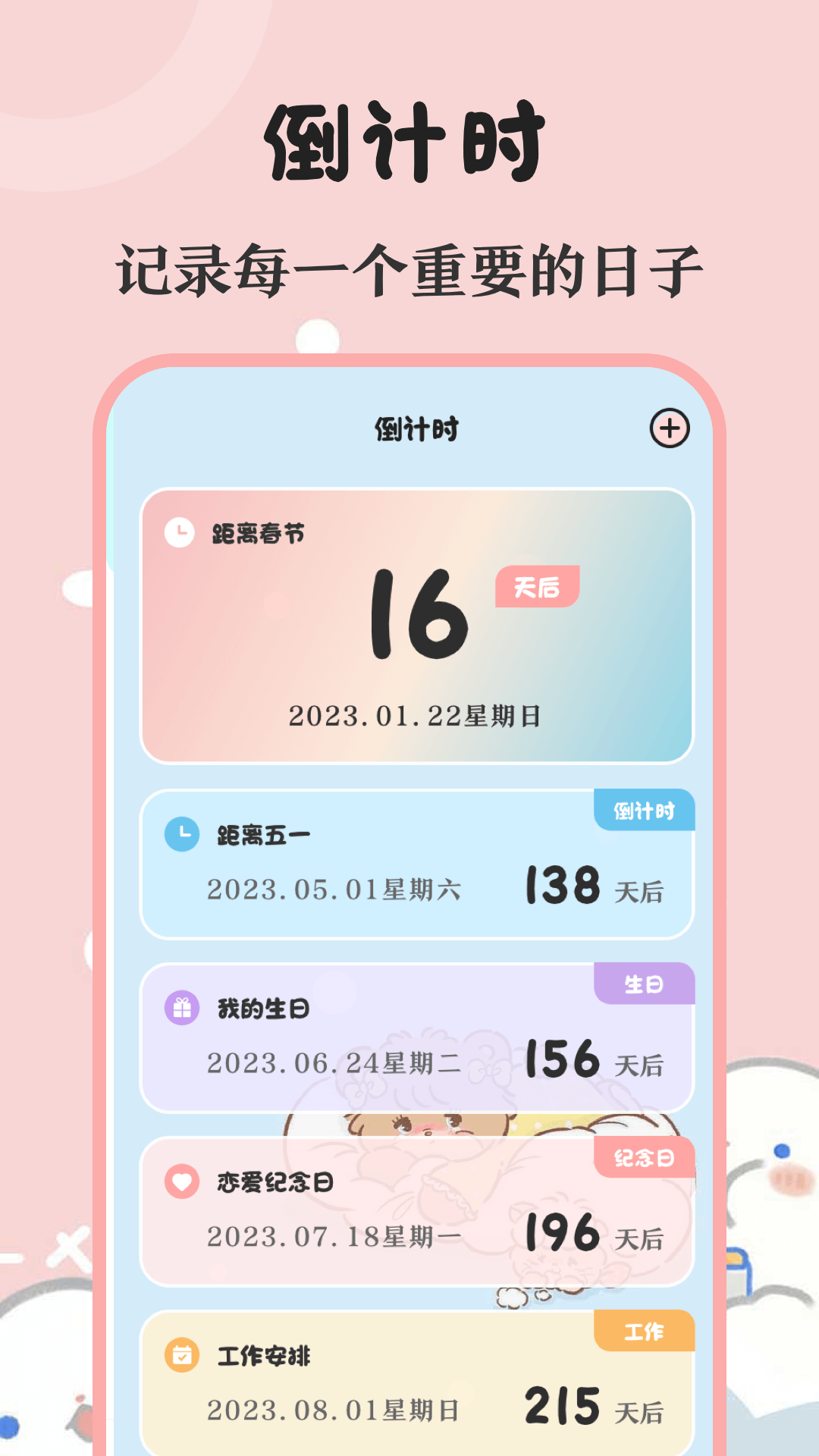Viewport: 819px width, 1456px height.
Task: Select the date 2023.01.22星期日 on Spring Festival card
Action: click(x=416, y=714)
